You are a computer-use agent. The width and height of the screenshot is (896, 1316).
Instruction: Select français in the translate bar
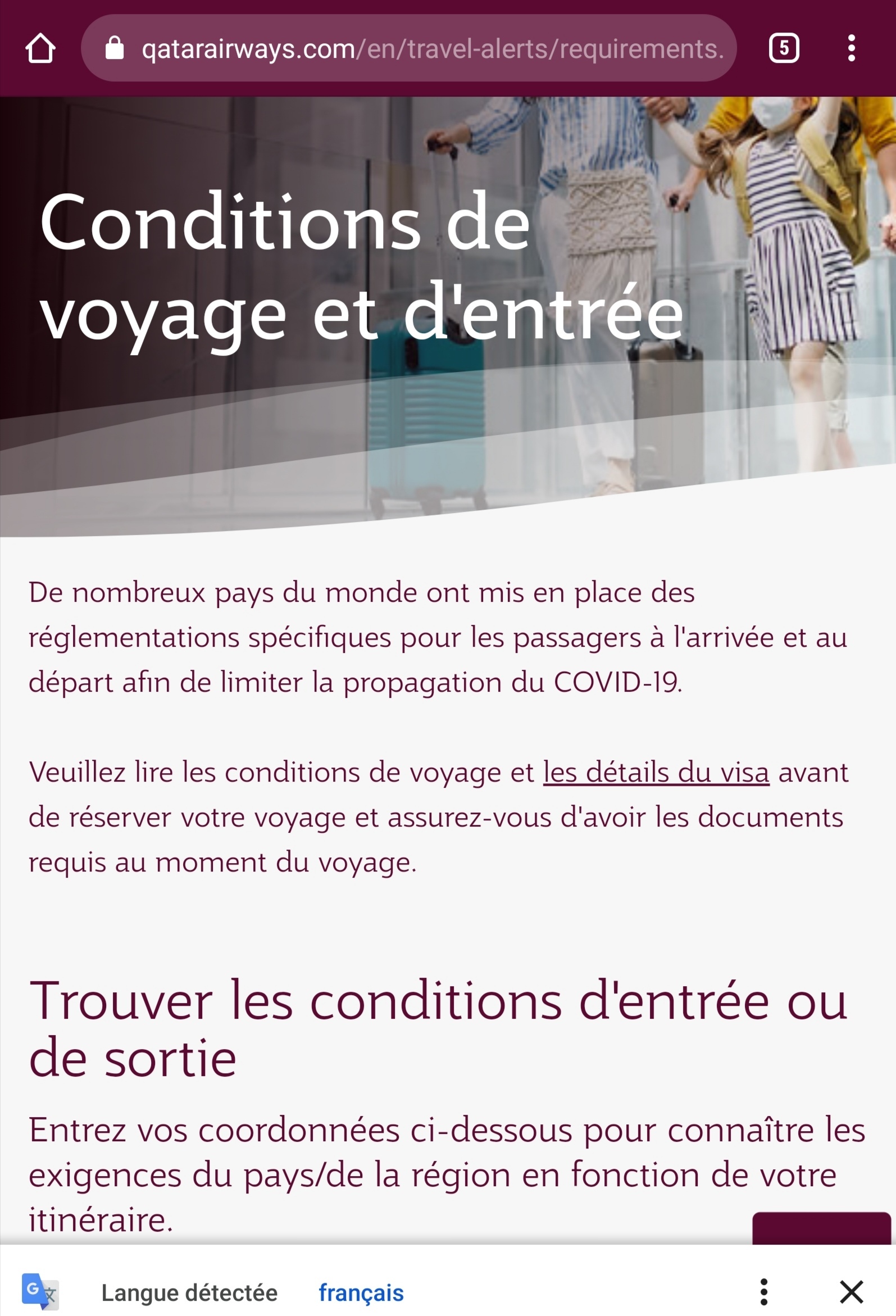[x=361, y=1292]
